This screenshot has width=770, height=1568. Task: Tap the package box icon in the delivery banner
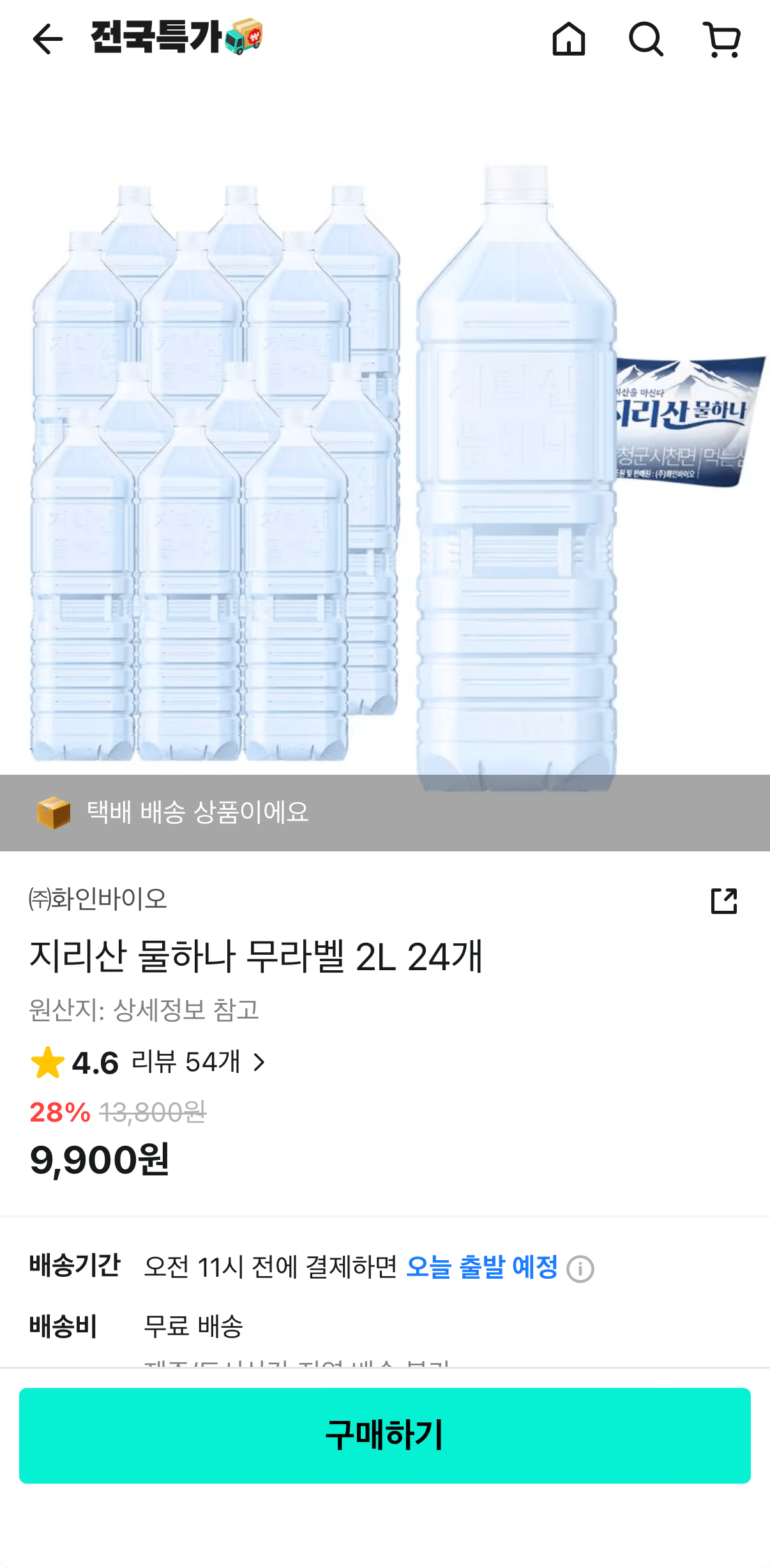(x=55, y=812)
